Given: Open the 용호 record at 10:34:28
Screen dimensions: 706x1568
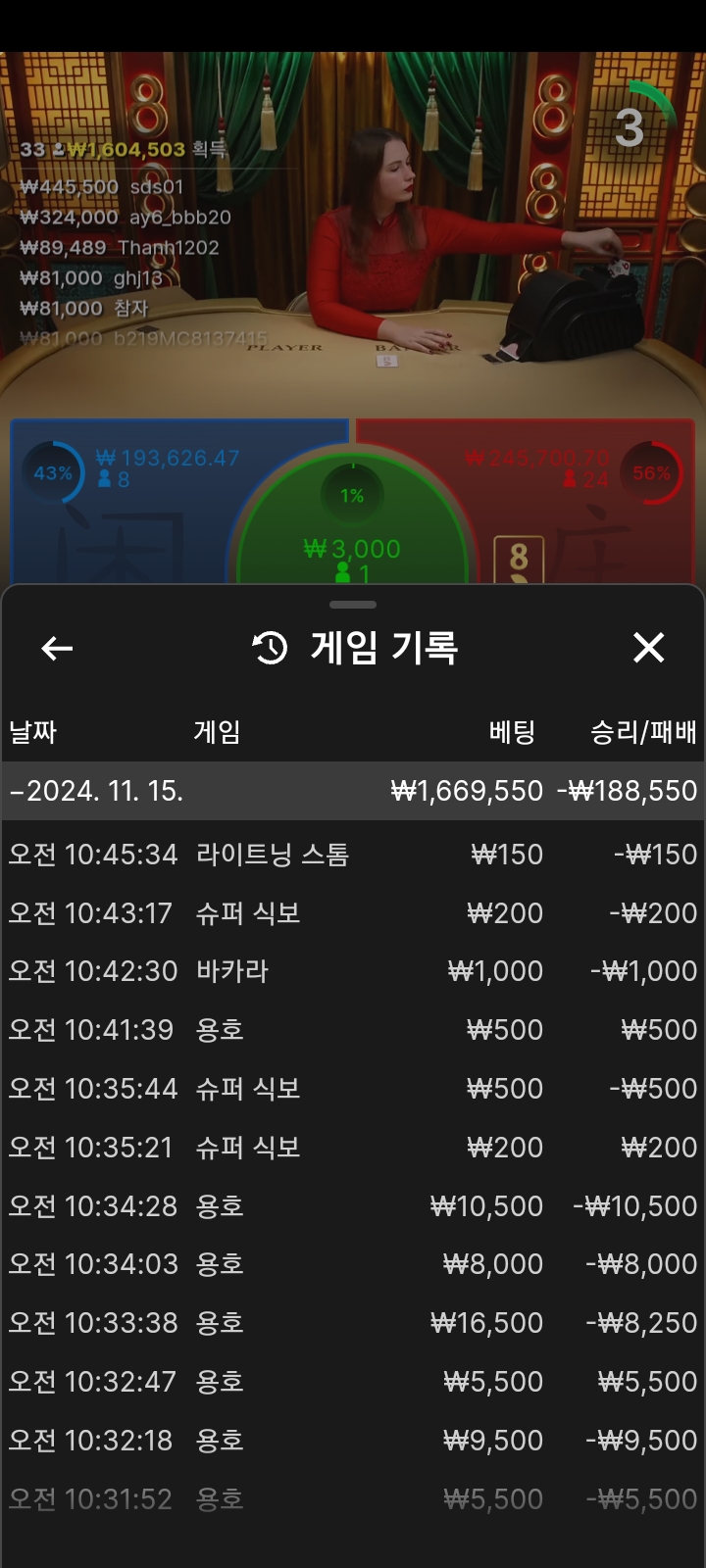Looking at the screenshot, I should tap(353, 1206).
